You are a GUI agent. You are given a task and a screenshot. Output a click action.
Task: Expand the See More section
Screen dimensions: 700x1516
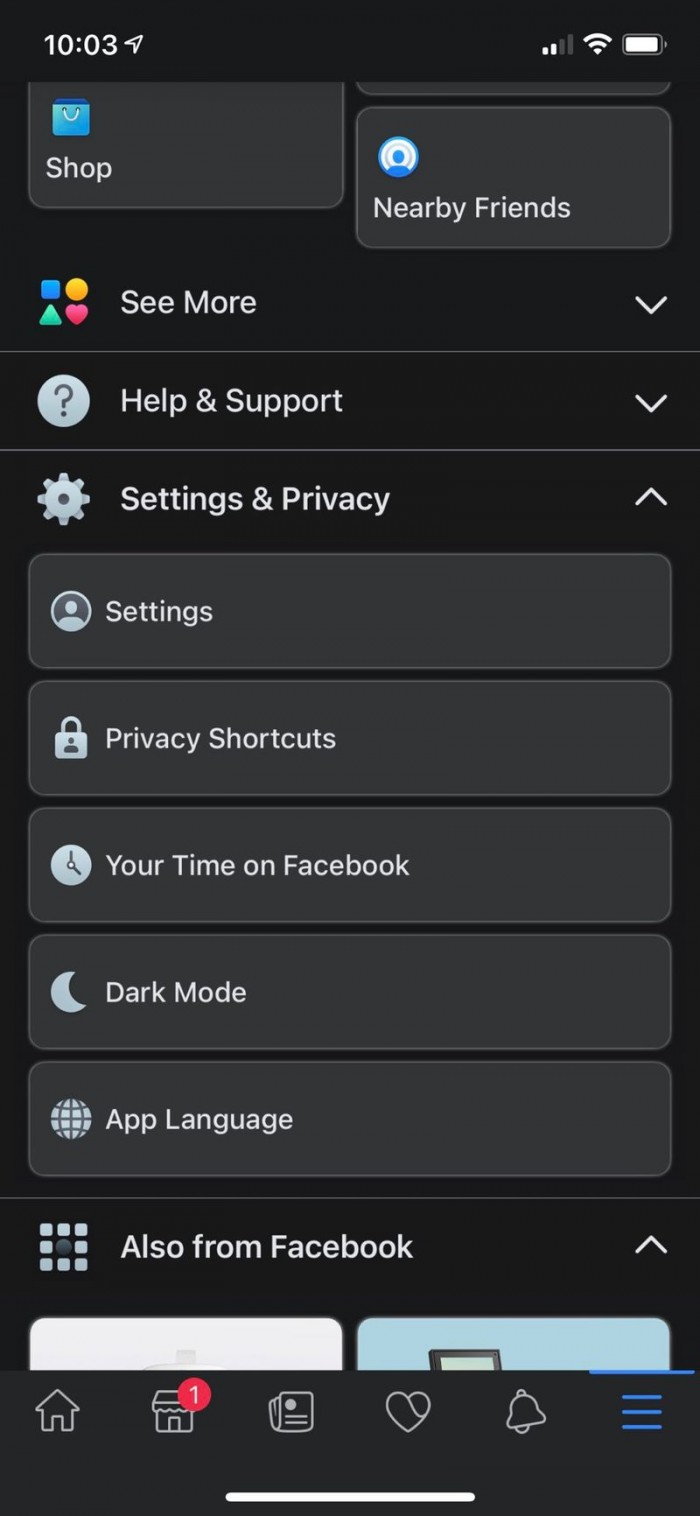[350, 302]
